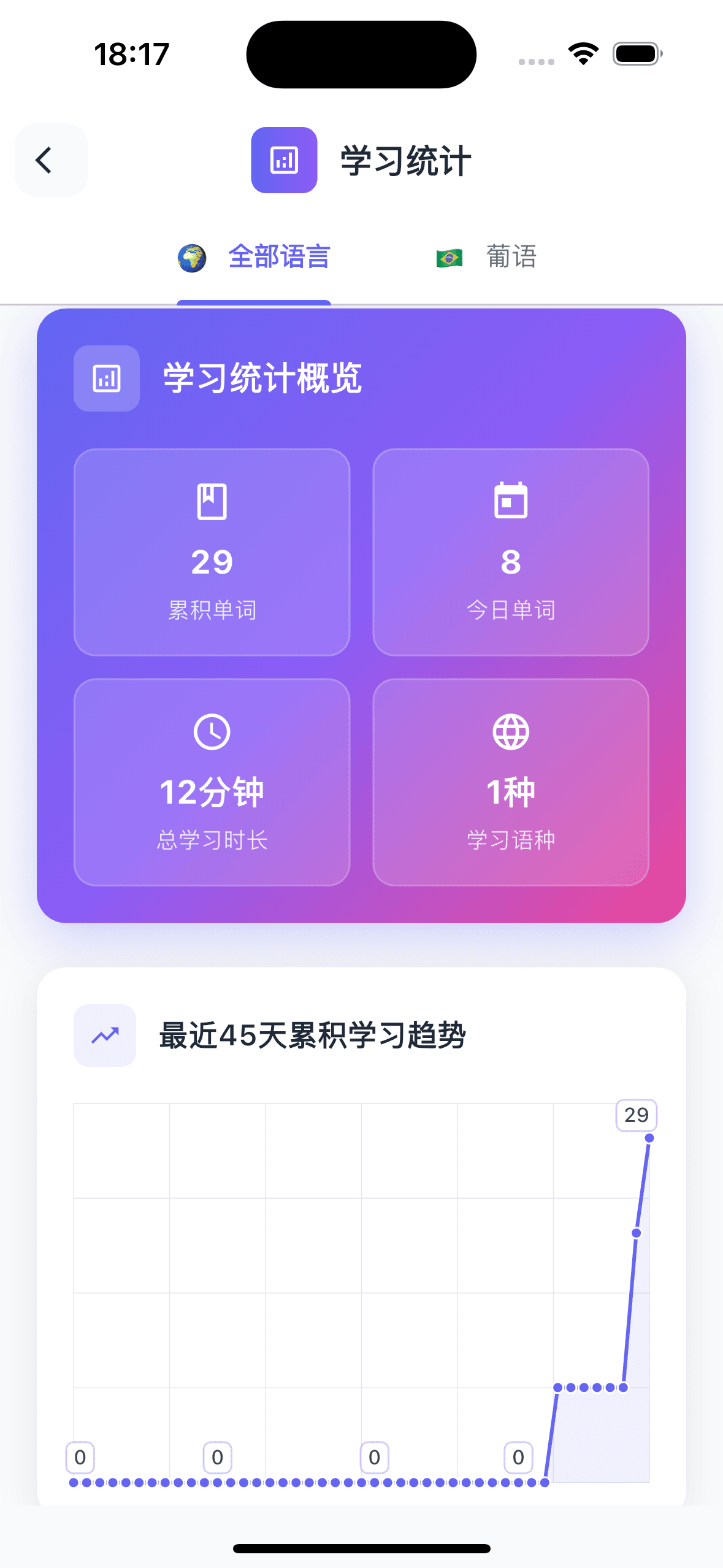723x1568 pixels.
Task: Click the chart icon in 学习统计概览 card header
Action: [106, 379]
